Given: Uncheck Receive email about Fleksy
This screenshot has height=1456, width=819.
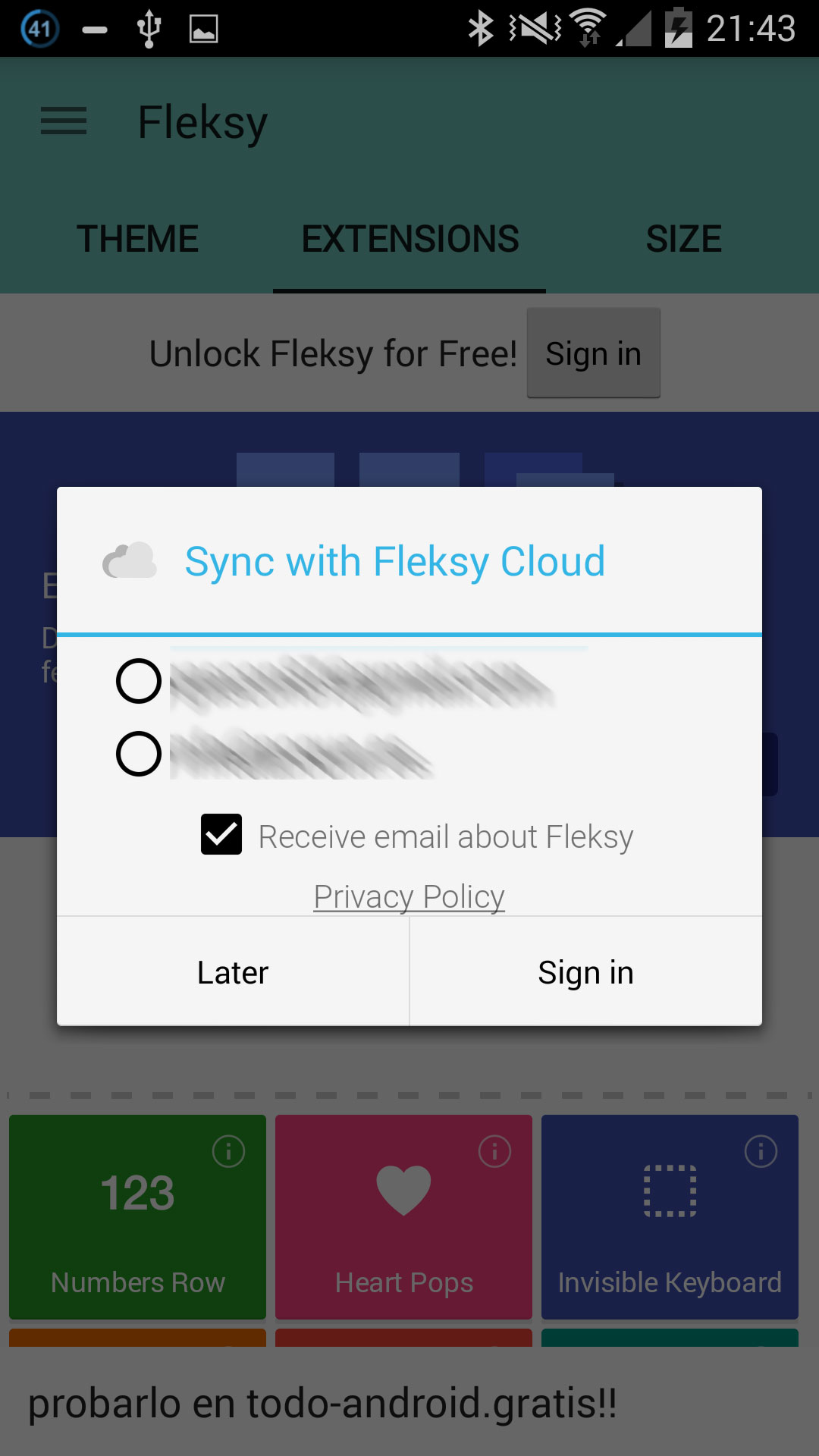Looking at the screenshot, I should pyautogui.click(x=221, y=834).
